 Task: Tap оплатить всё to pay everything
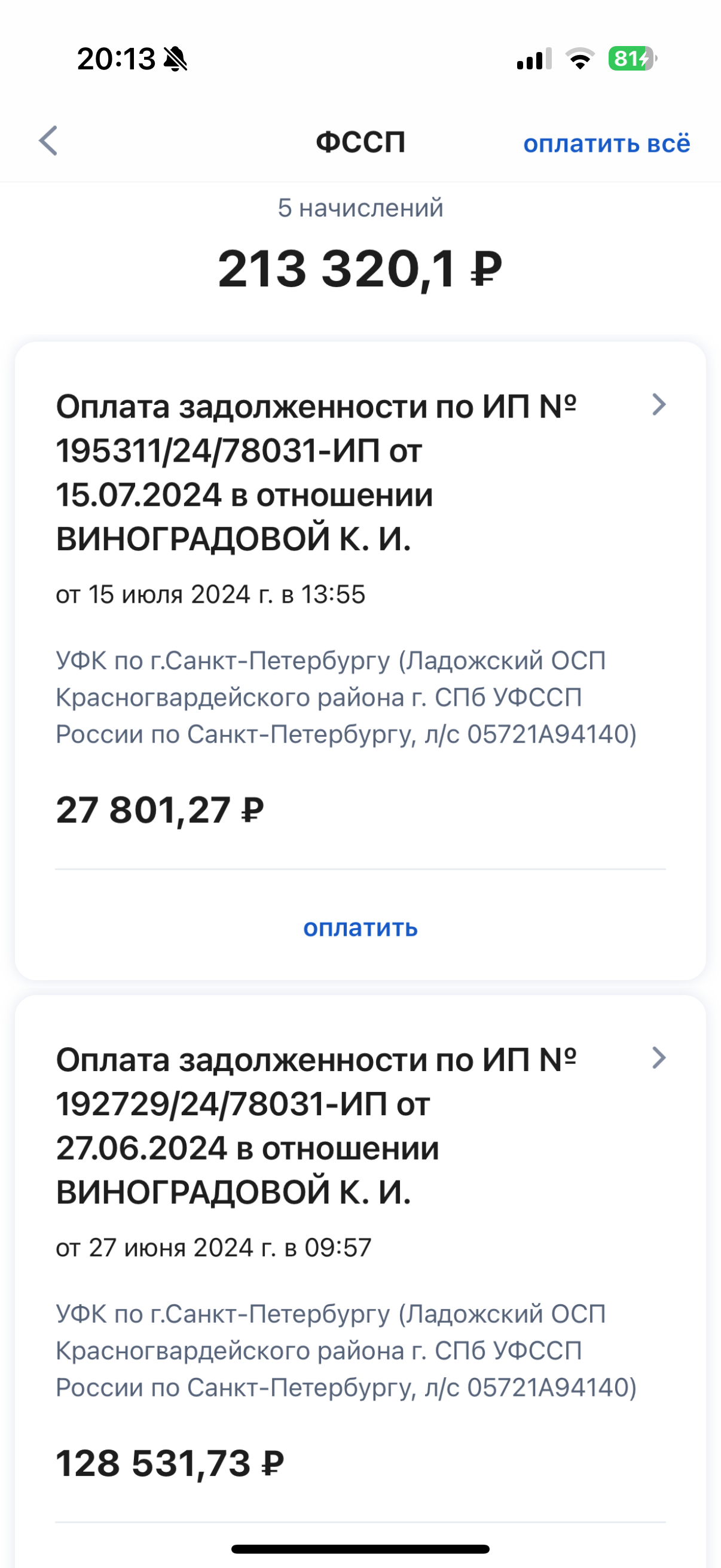coord(607,143)
